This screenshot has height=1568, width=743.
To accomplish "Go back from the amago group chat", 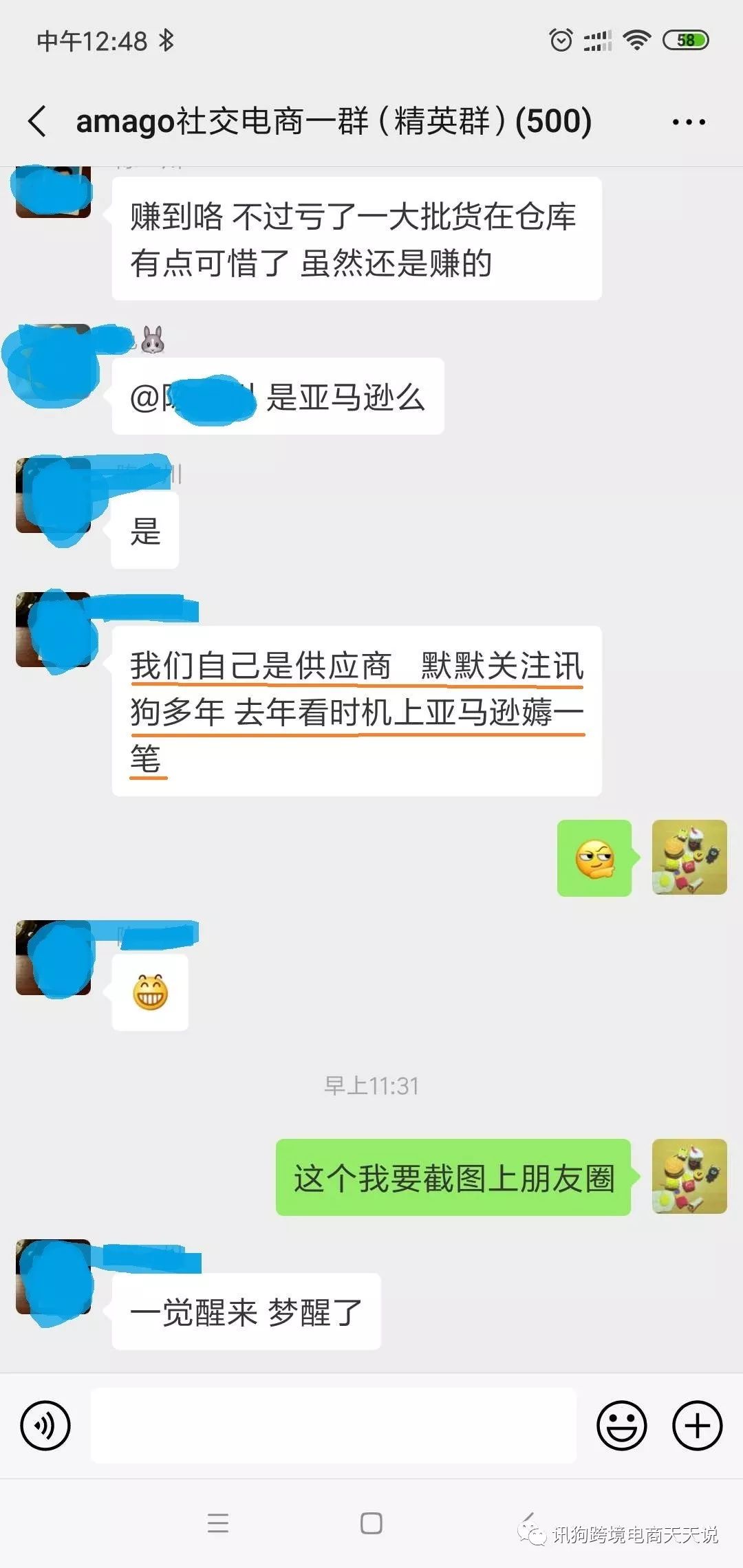I will tap(38, 122).
